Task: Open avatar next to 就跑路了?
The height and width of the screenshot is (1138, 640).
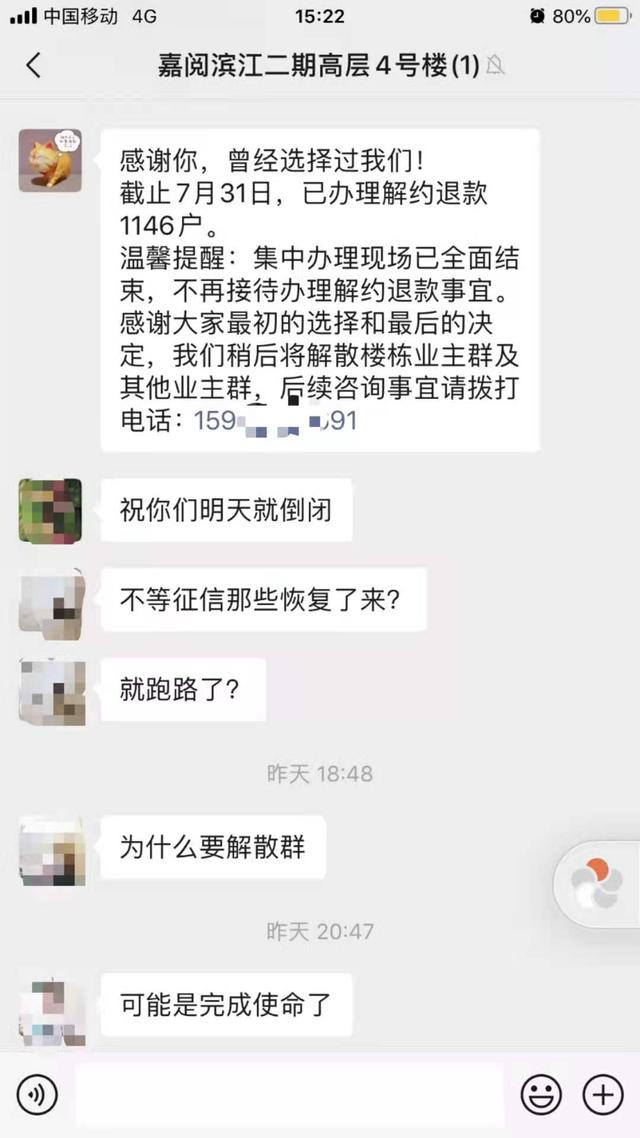Action: pyautogui.click(x=50, y=690)
